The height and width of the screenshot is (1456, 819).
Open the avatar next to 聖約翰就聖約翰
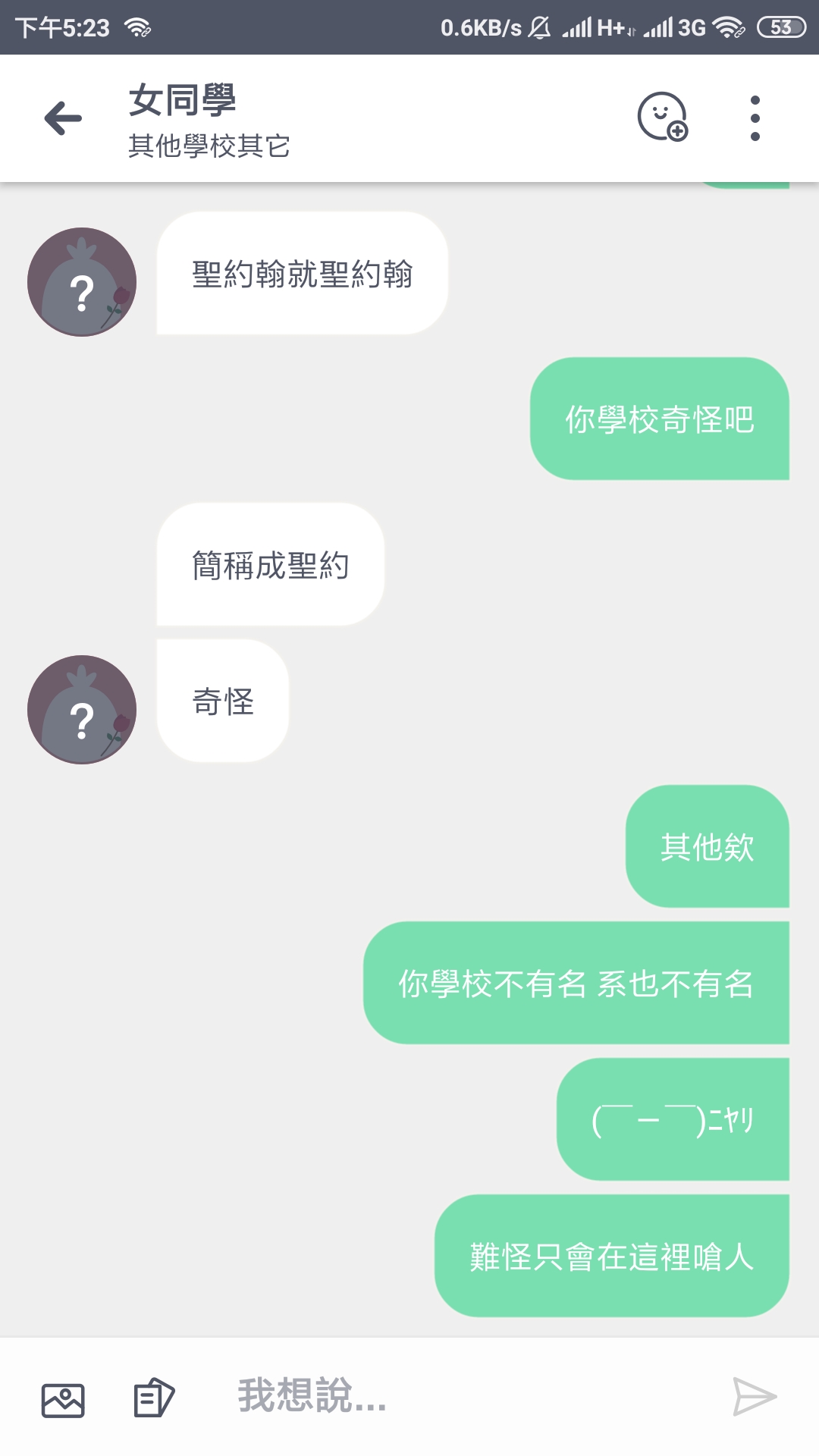coord(82,282)
